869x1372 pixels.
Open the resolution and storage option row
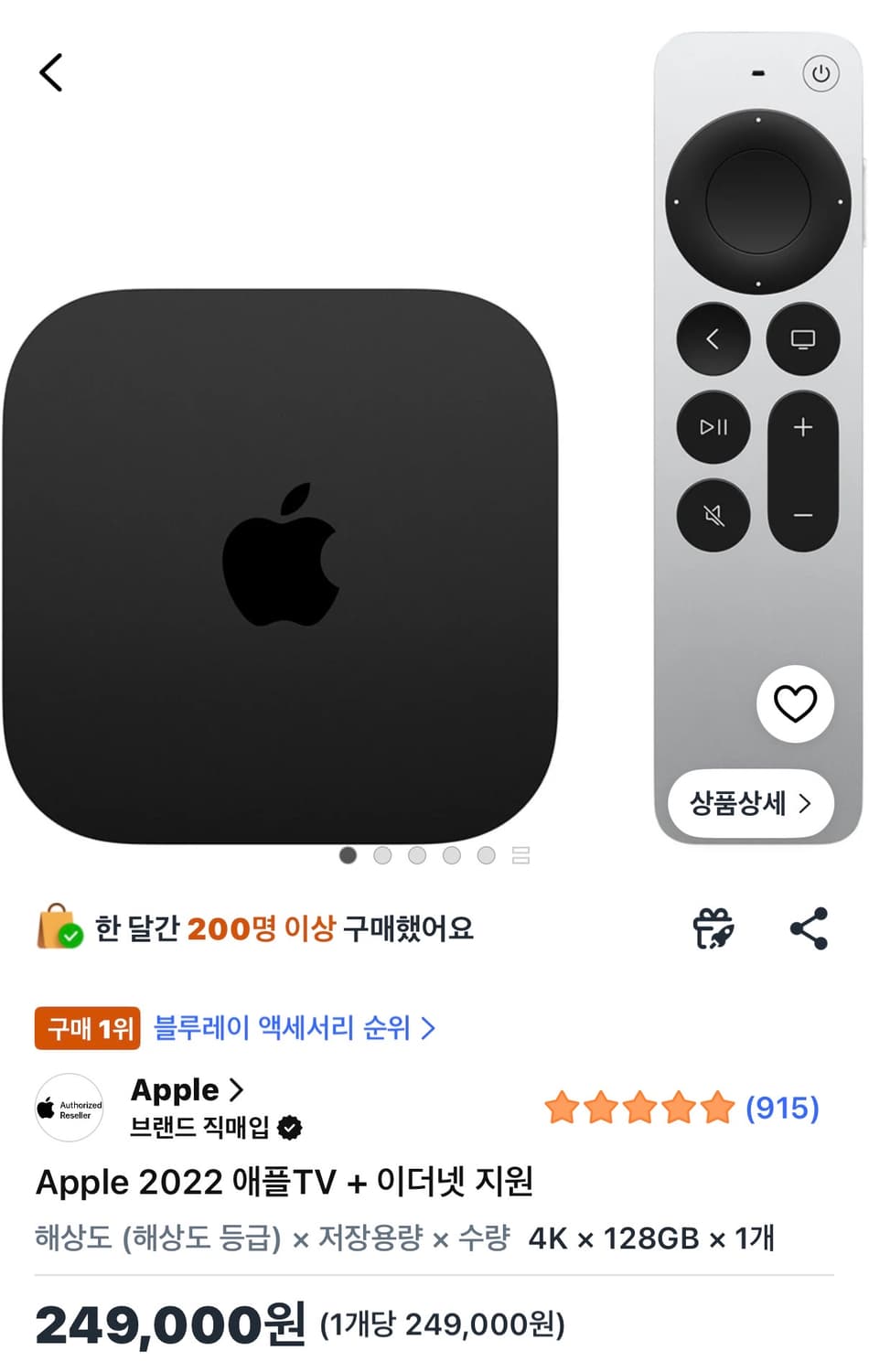[402, 1238]
